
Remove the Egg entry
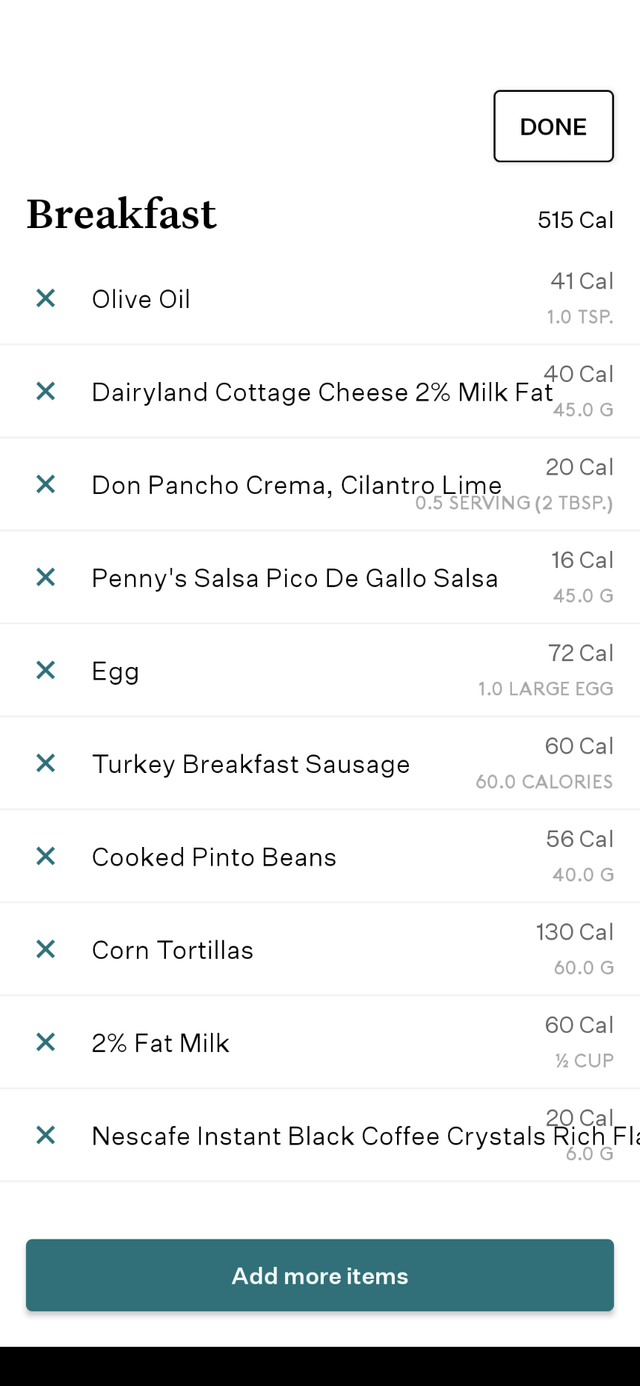pos(45,670)
